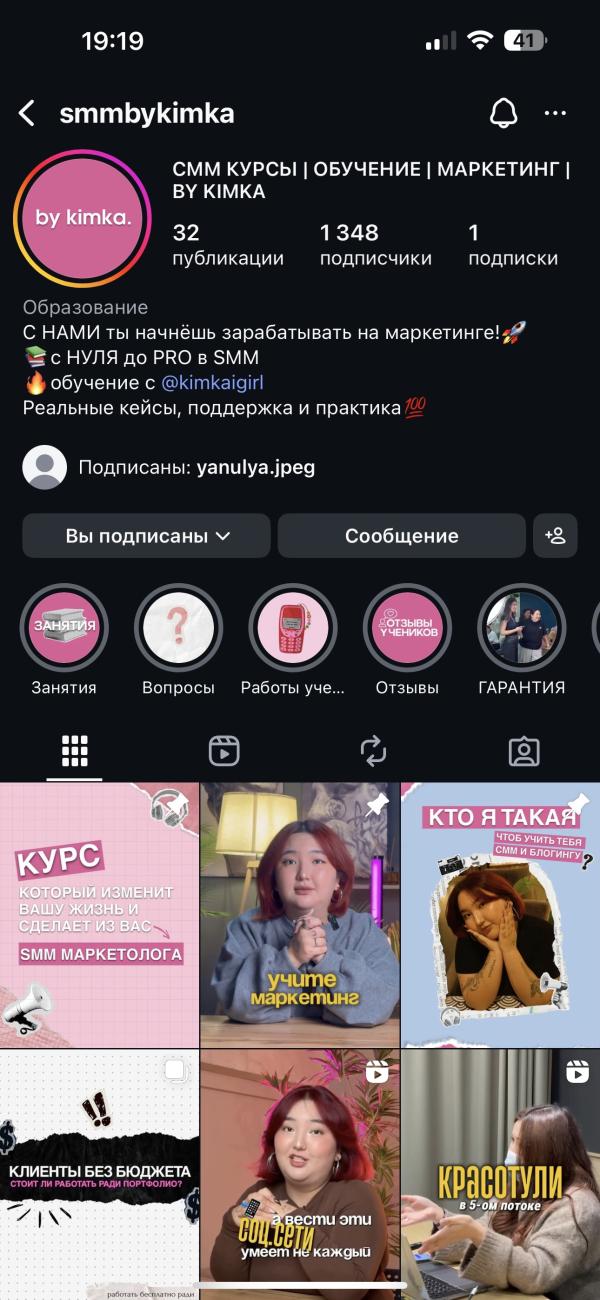This screenshot has width=600, height=1300.
Task: Open the @kimkaigirl mention link
Action: (x=212, y=383)
